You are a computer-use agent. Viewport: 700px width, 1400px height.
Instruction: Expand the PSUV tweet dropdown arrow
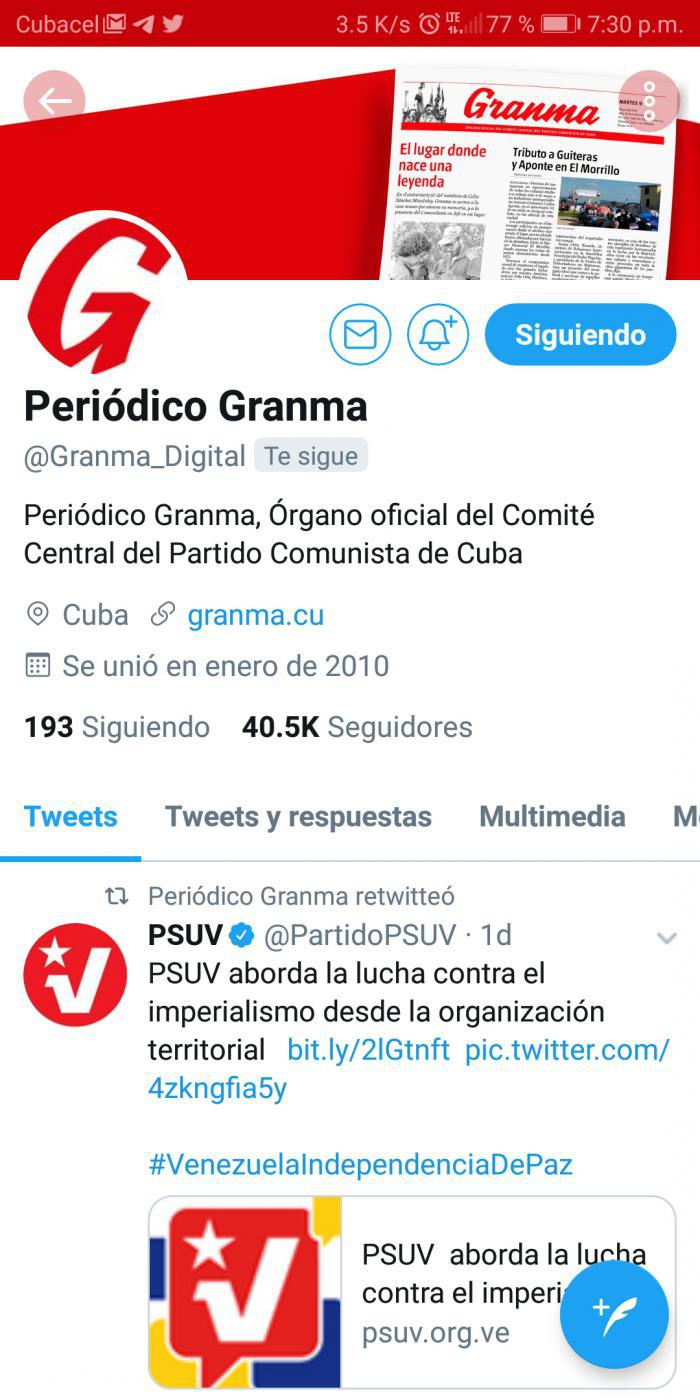[666, 938]
